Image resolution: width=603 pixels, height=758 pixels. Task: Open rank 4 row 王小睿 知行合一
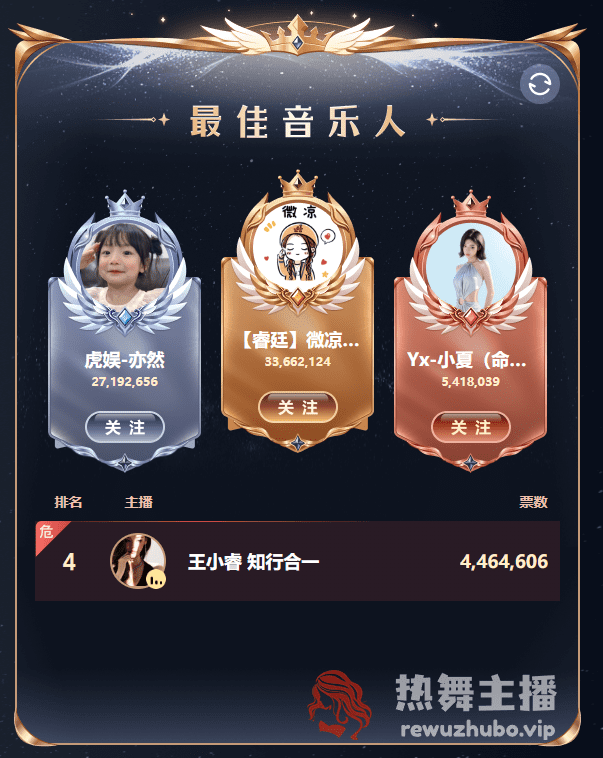297,561
